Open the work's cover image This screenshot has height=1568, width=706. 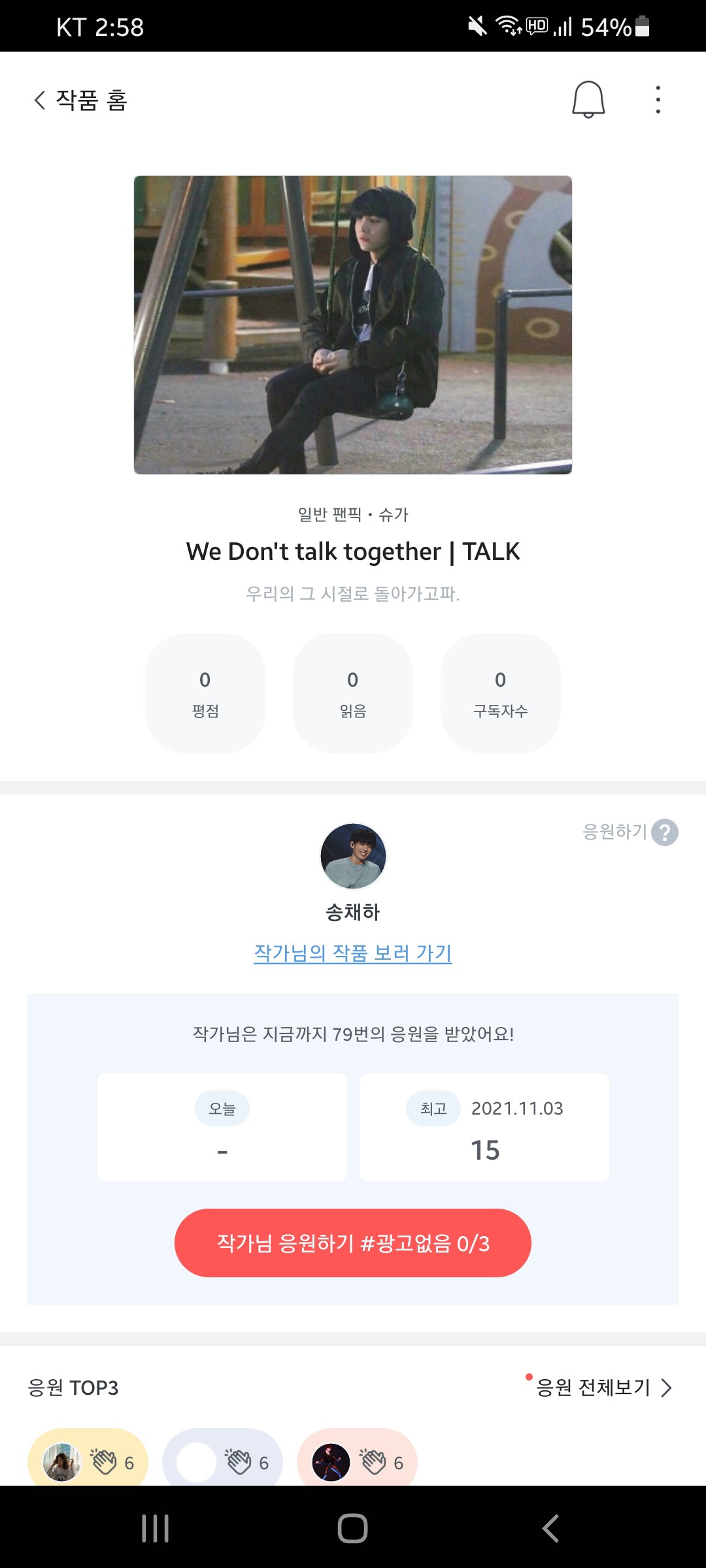click(x=353, y=325)
